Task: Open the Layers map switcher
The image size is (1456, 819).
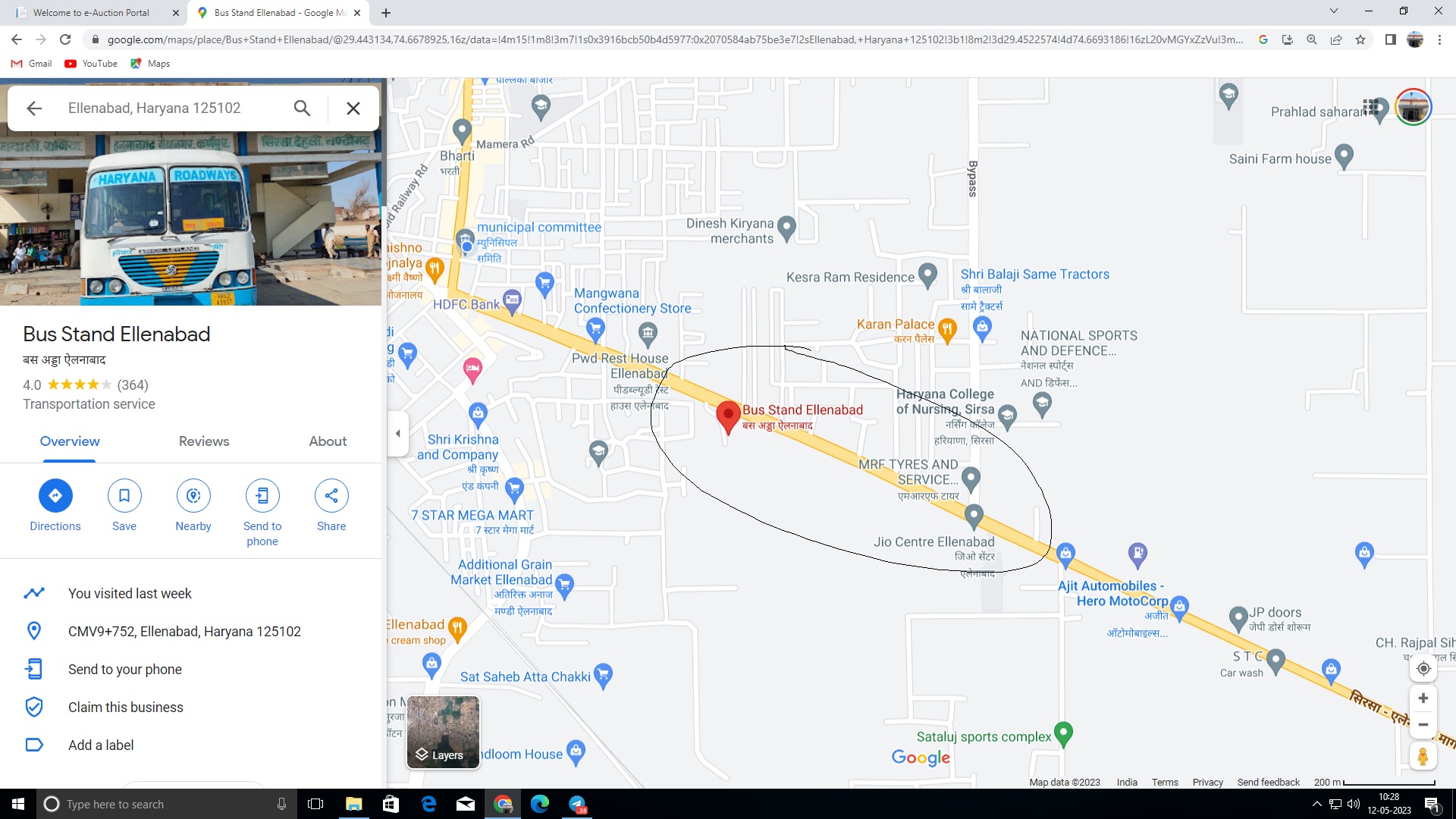Action: click(444, 733)
